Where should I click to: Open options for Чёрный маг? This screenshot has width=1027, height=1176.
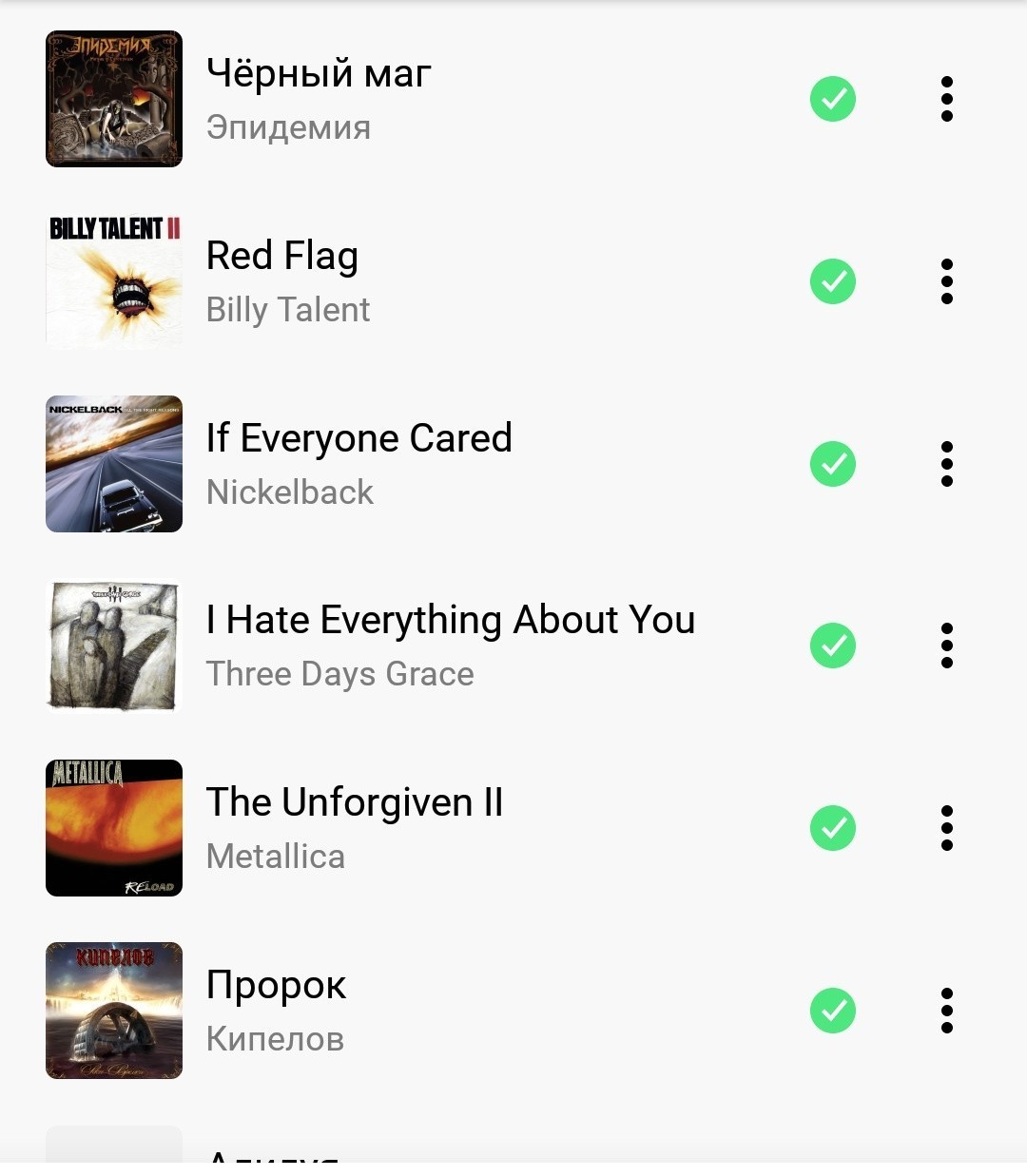(946, 99)
